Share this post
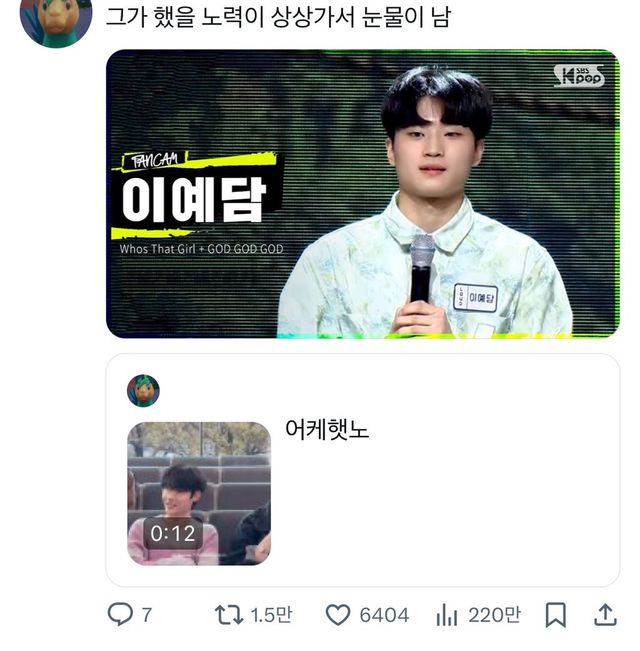 (605, 614)
